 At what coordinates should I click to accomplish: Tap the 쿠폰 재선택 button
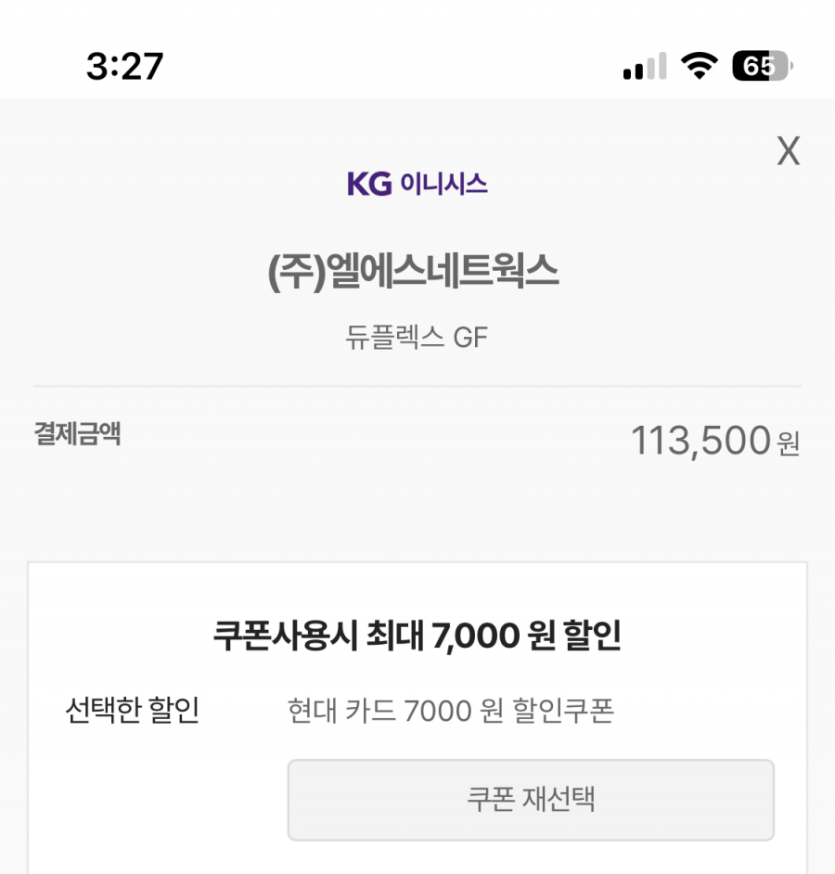pyautogui.click(x=530, y=800)
